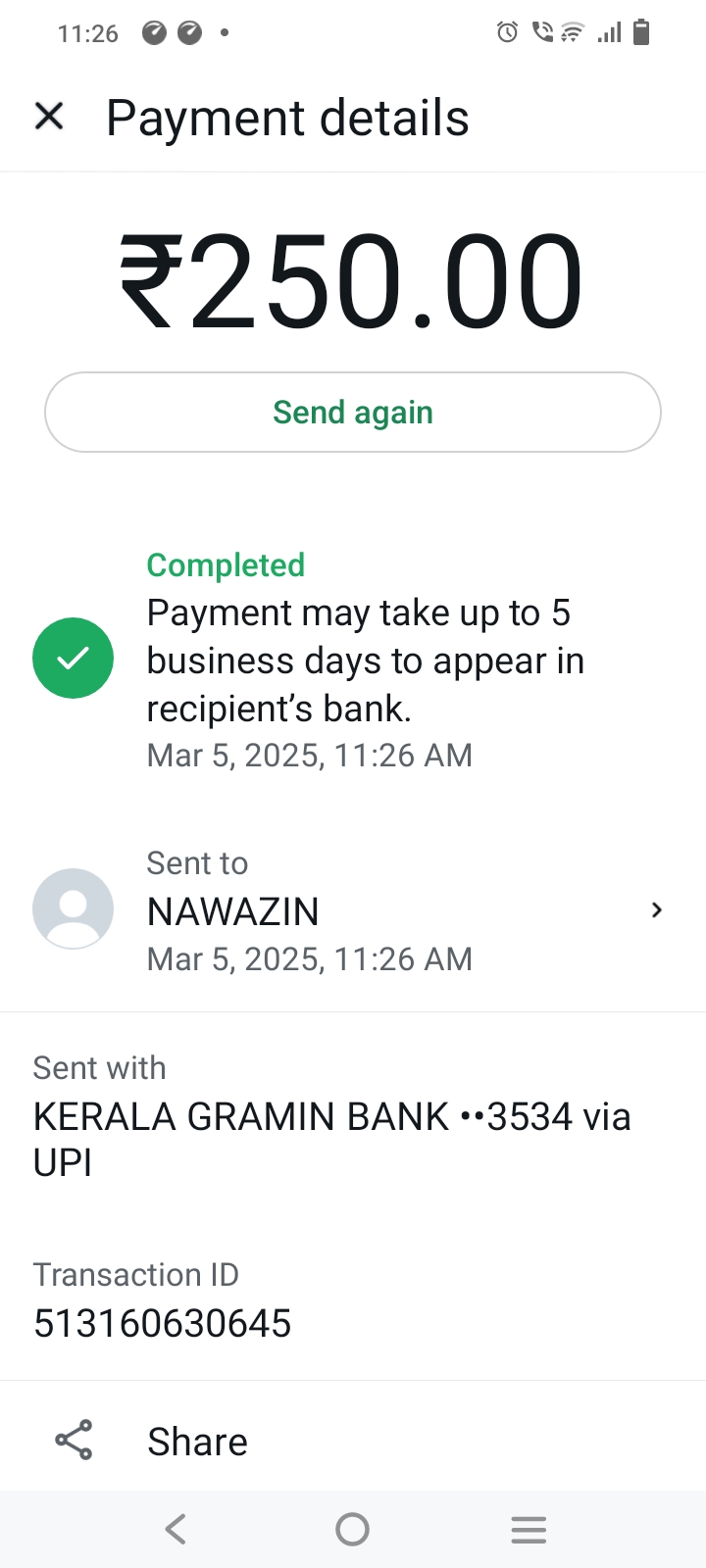Tap the Send again button
The image size is (706, 1568).
click(353, 413)
